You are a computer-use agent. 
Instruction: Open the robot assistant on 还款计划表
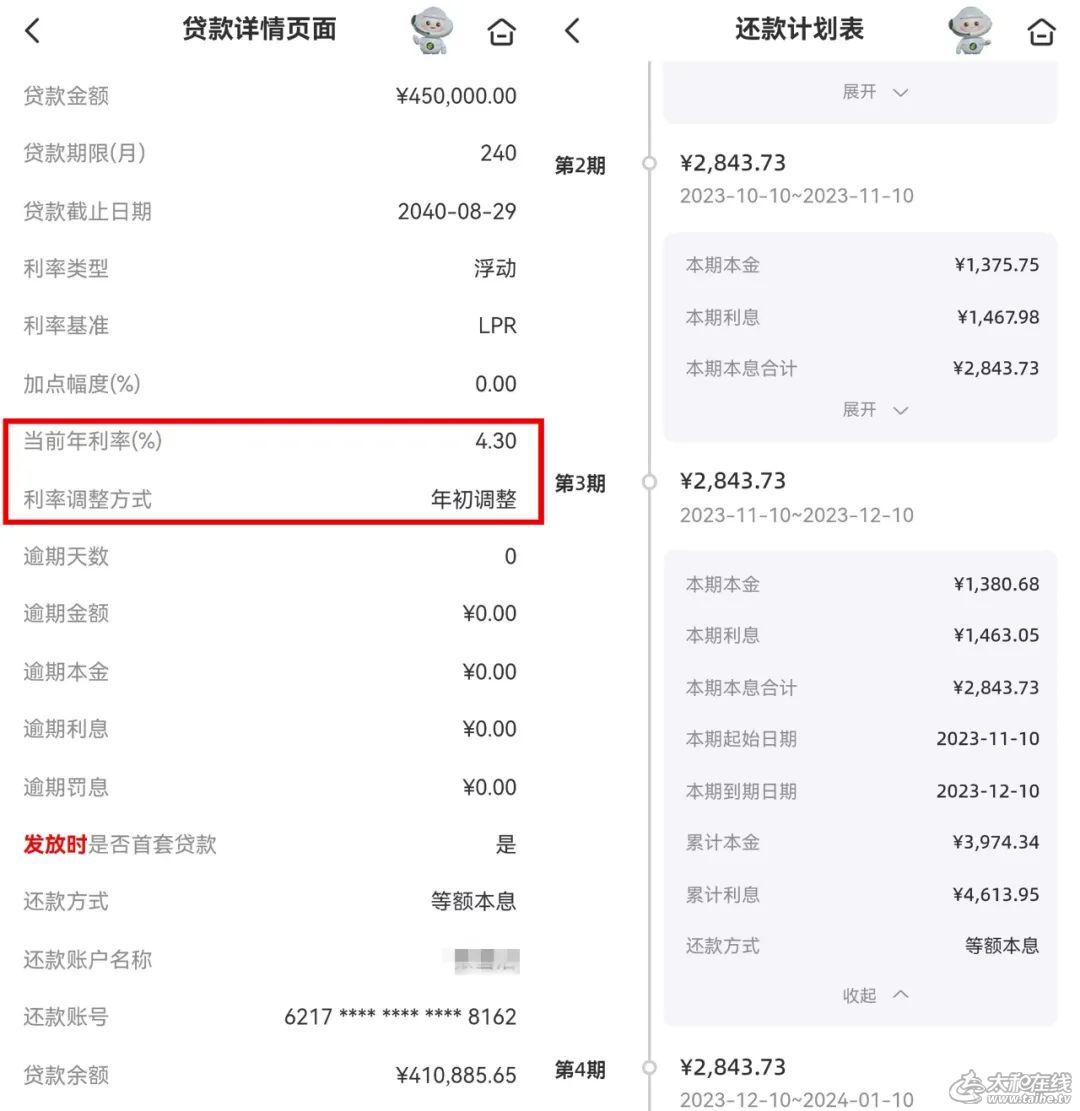tap(971, 31)
